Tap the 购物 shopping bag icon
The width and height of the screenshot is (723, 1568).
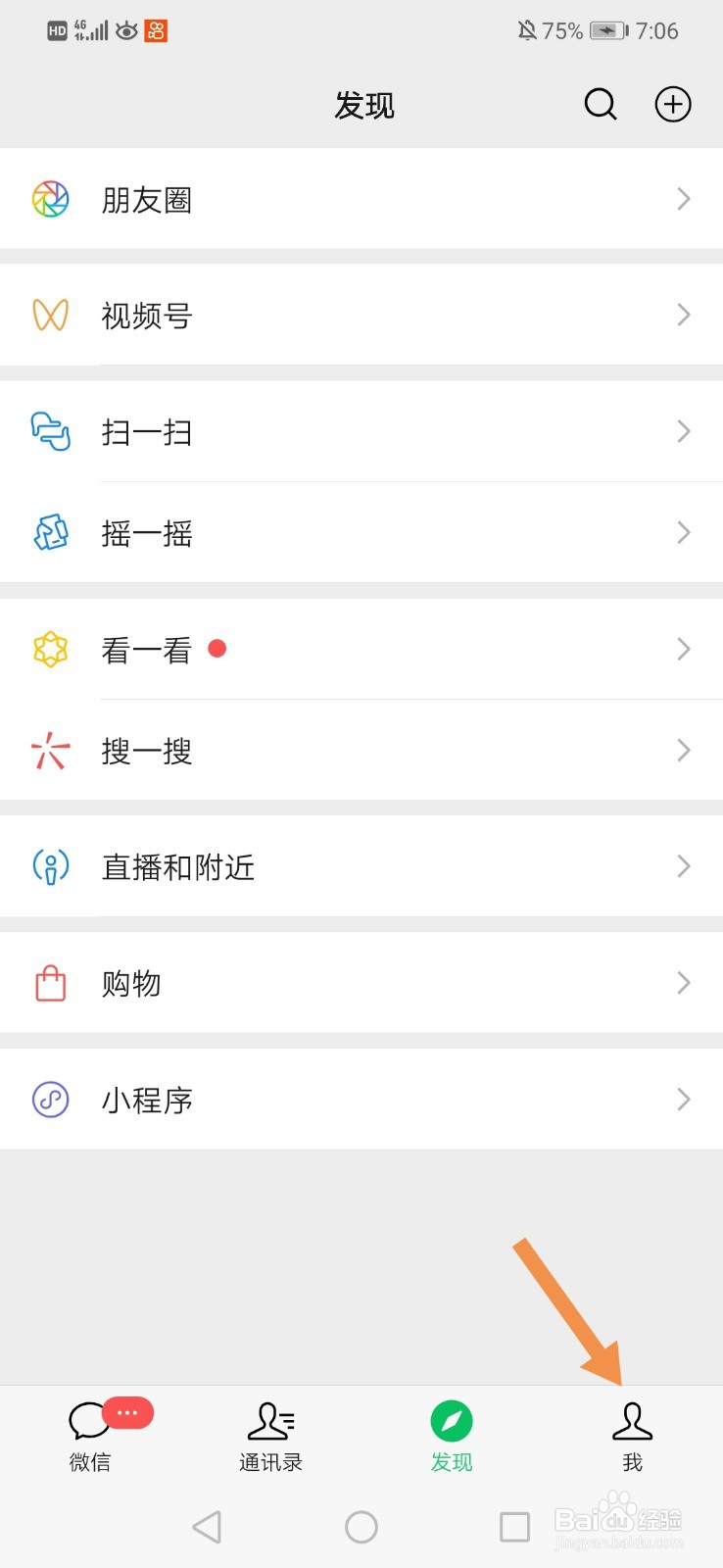point(50,983)
